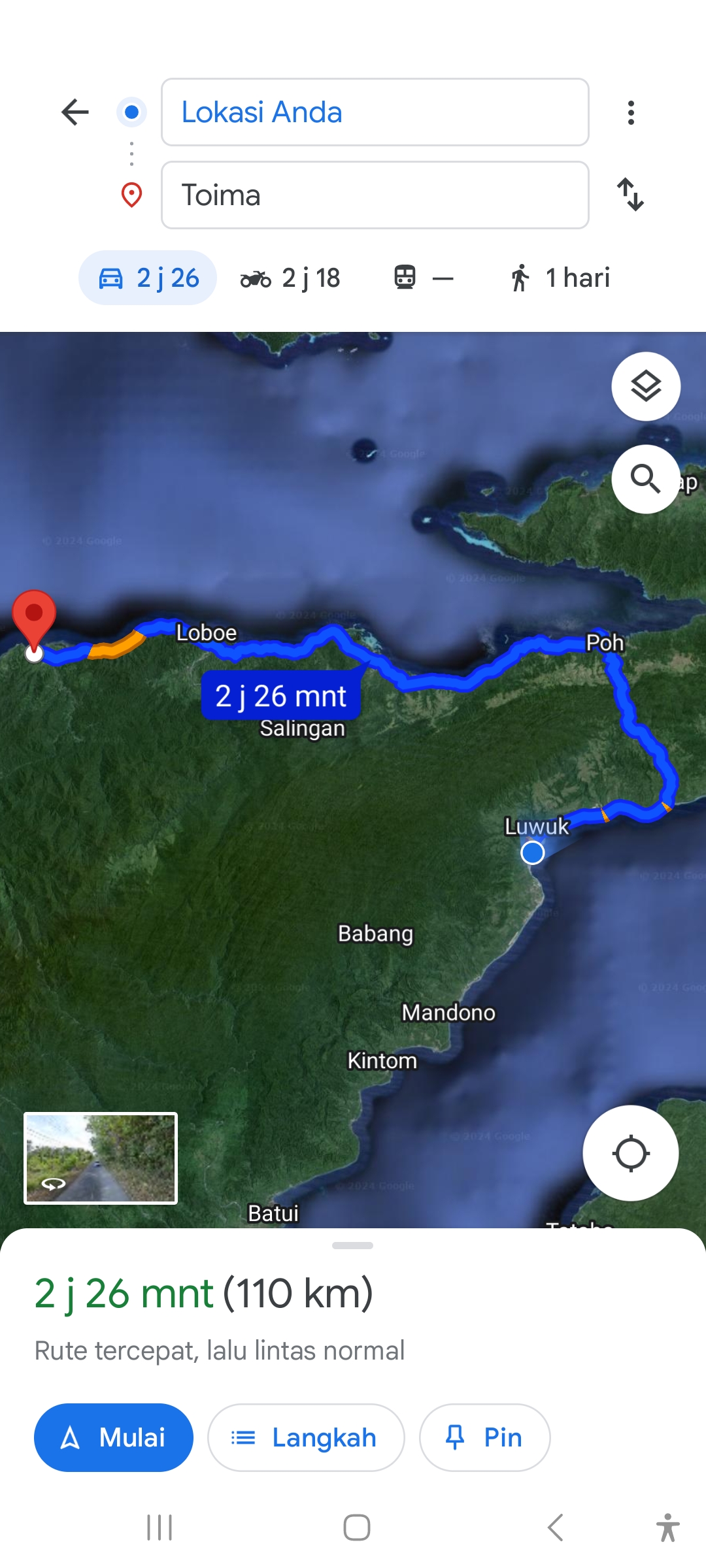The height and width of the screenshot is (1568, 706).
Task: View route steps with Langkah
Action: click(306, 1437)
